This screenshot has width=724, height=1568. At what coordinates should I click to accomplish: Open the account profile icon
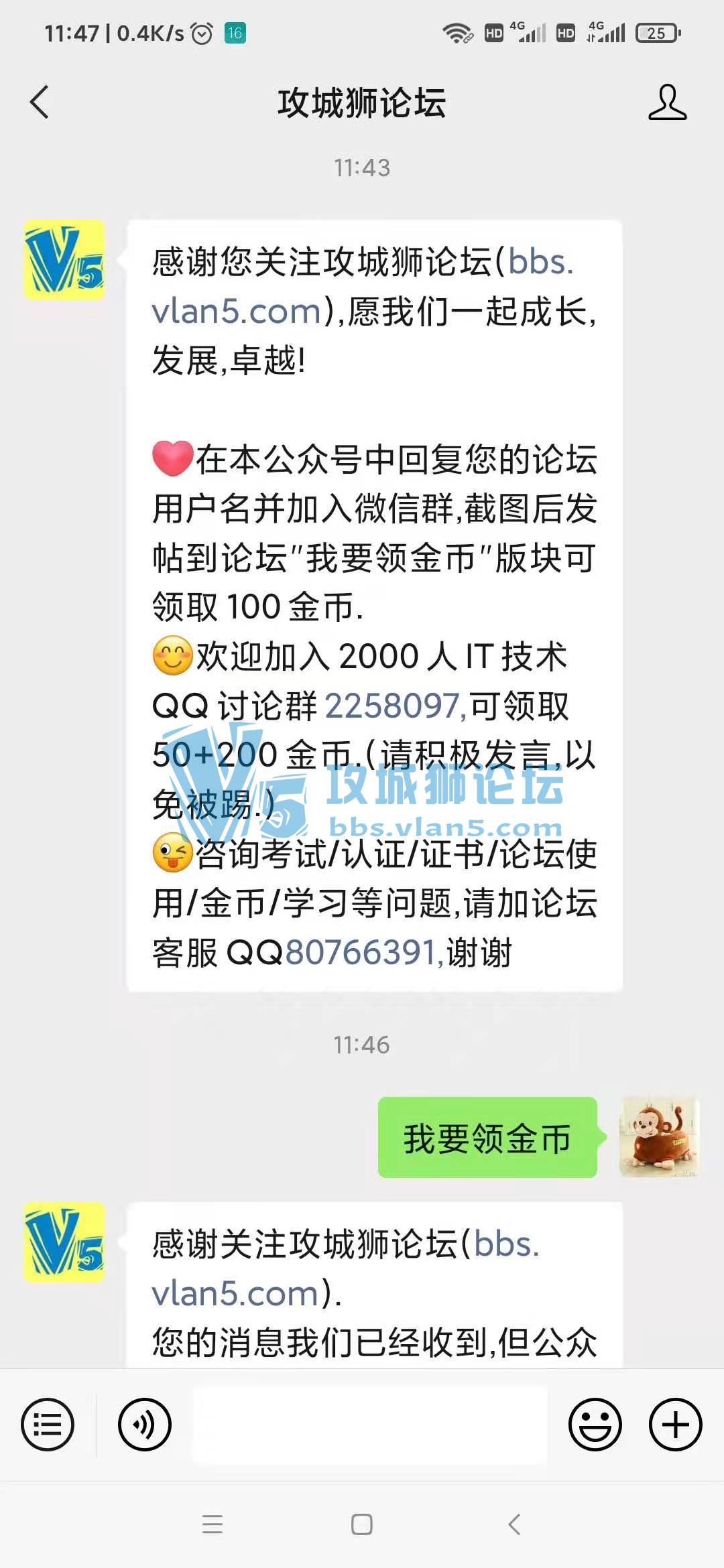tap(667, 103)
